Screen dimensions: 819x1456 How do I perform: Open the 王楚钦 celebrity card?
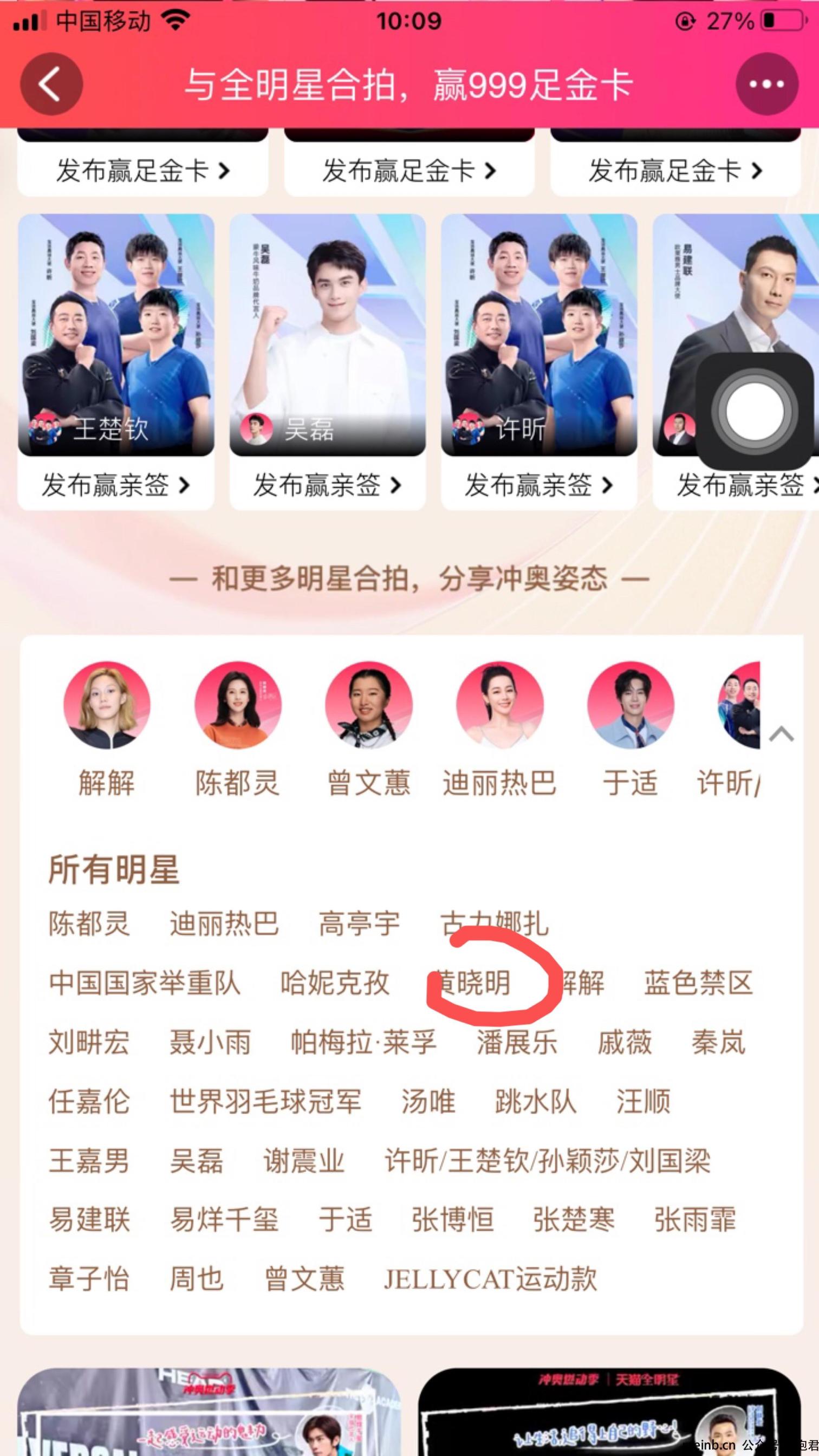(116, 335)
